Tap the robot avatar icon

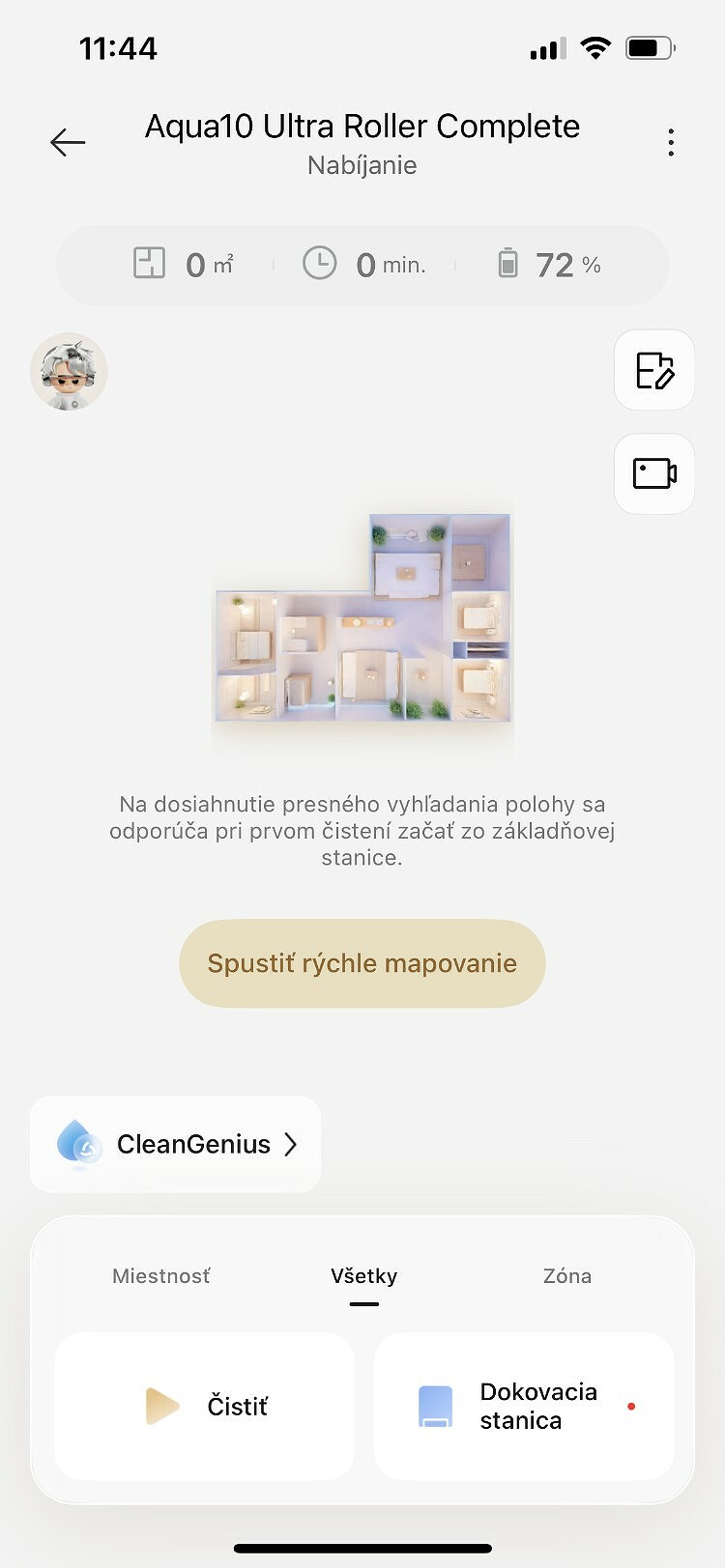pos(69,372)
